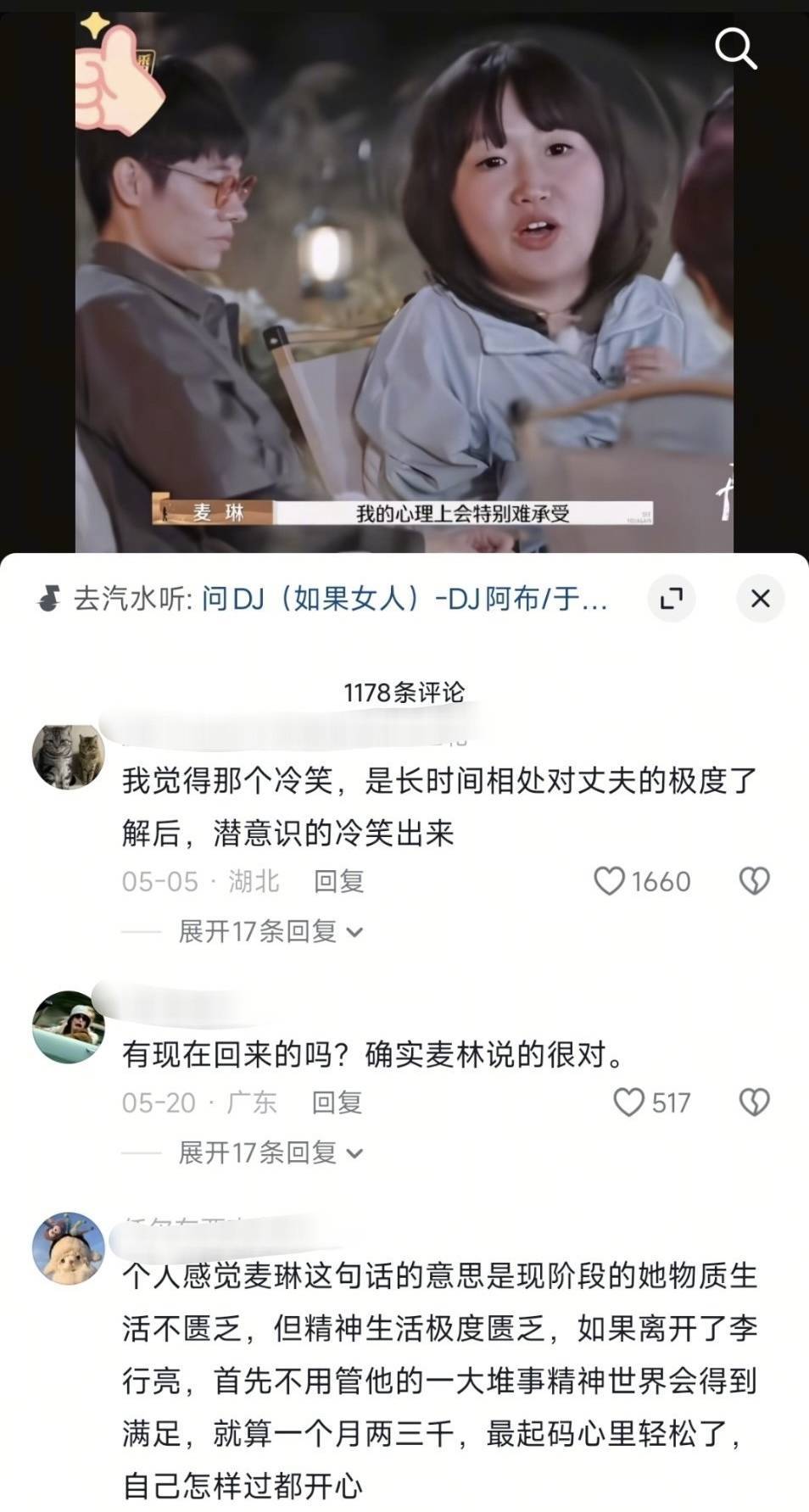Expand 17 replies under the 湖北 comment
The height and width of the screenshot is (1512, 809).
pos(270,931)
